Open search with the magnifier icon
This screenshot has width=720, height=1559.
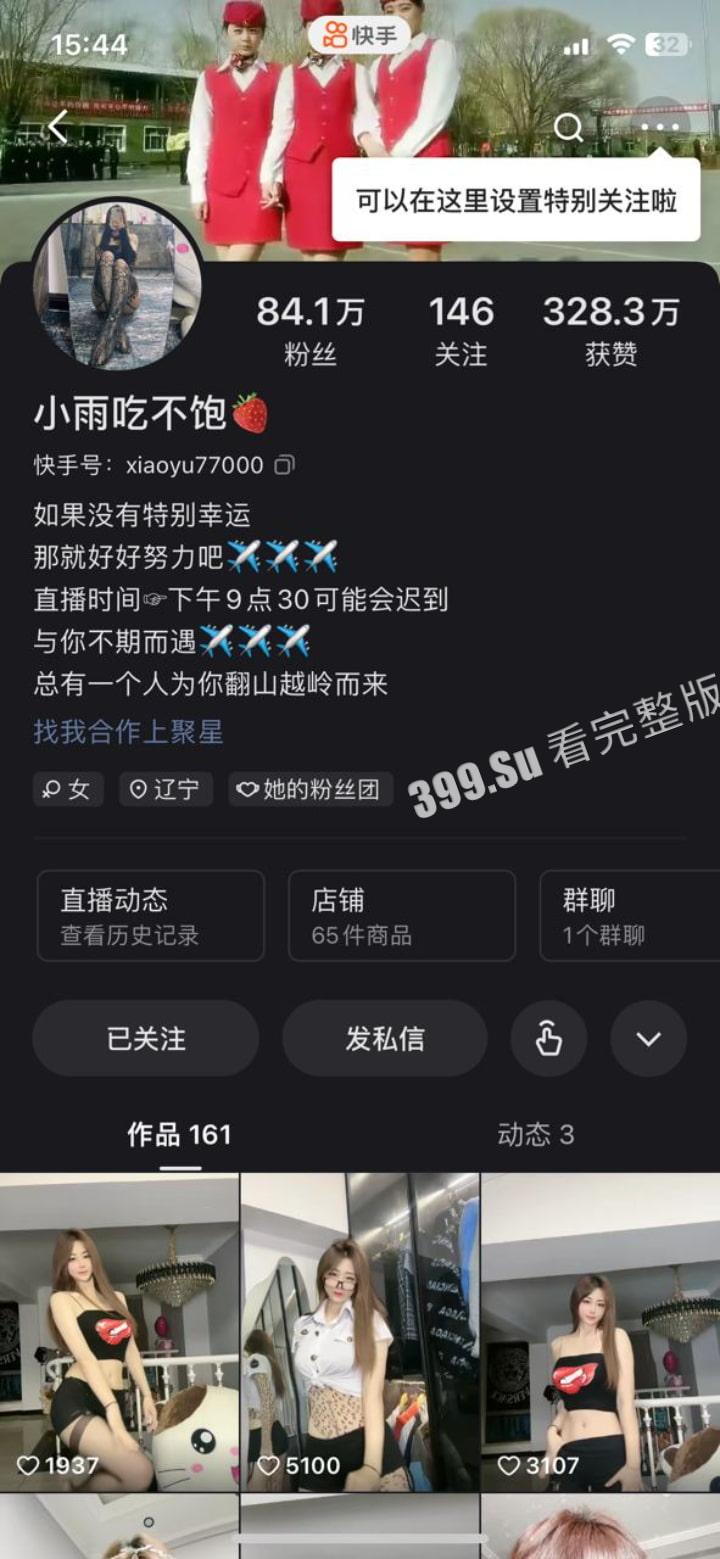[568, 128]
